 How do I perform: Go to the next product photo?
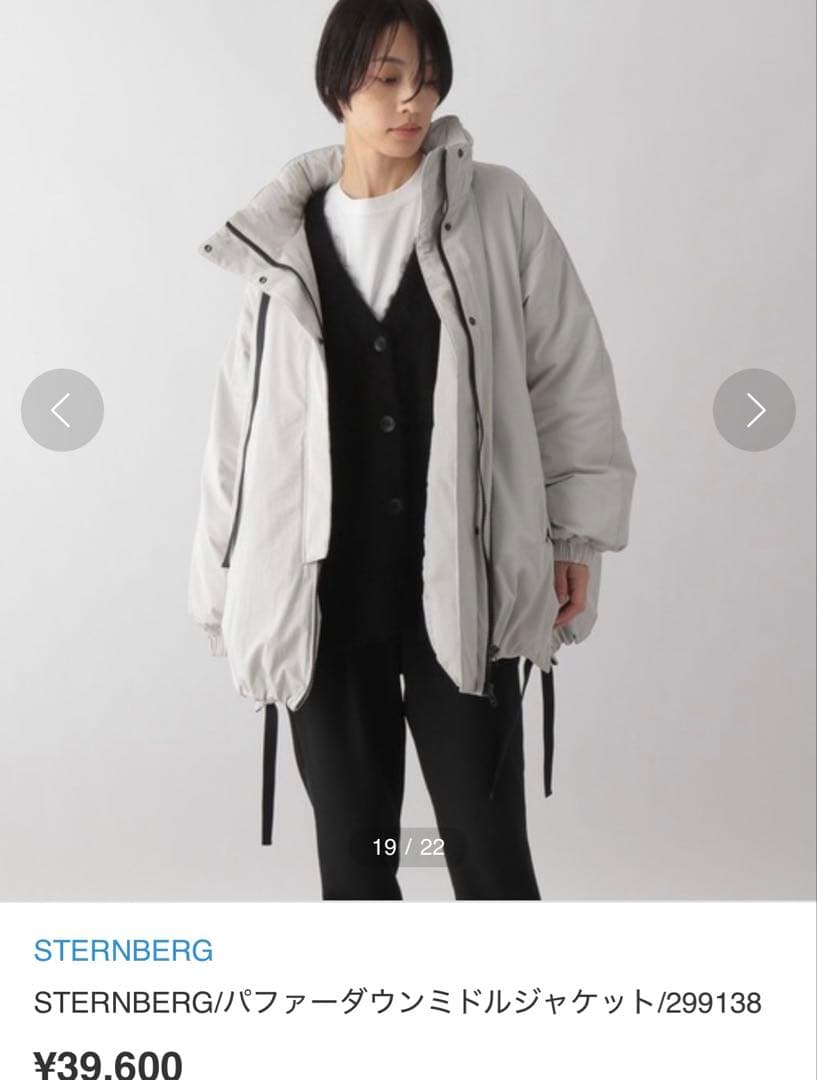pos(754,411)
